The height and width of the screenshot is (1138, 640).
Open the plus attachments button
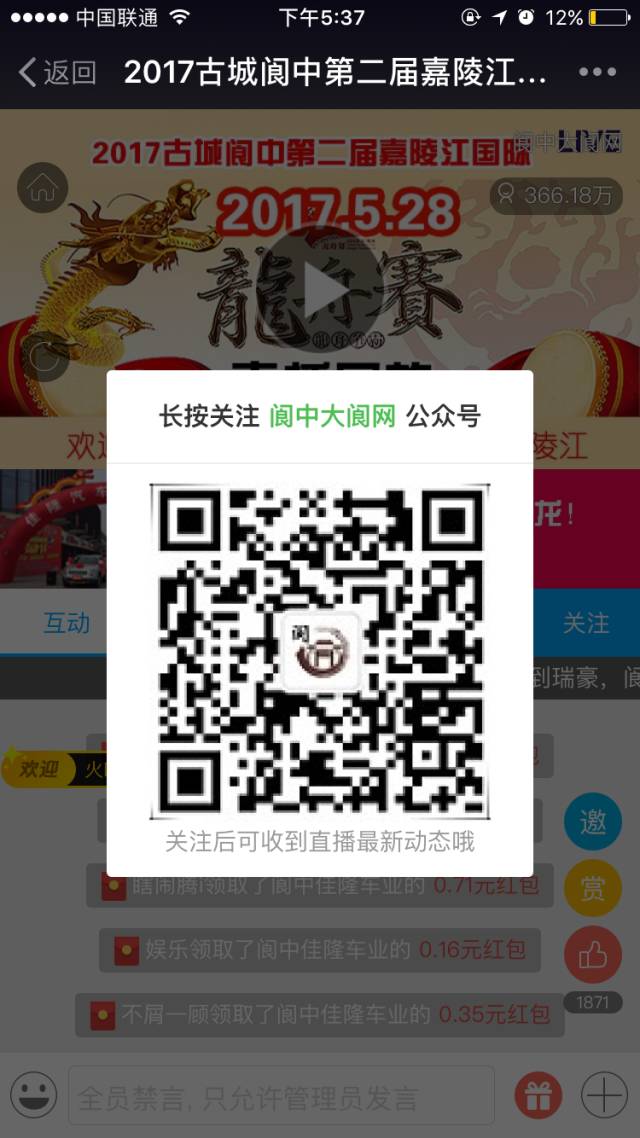click(x=604, y=1095)
